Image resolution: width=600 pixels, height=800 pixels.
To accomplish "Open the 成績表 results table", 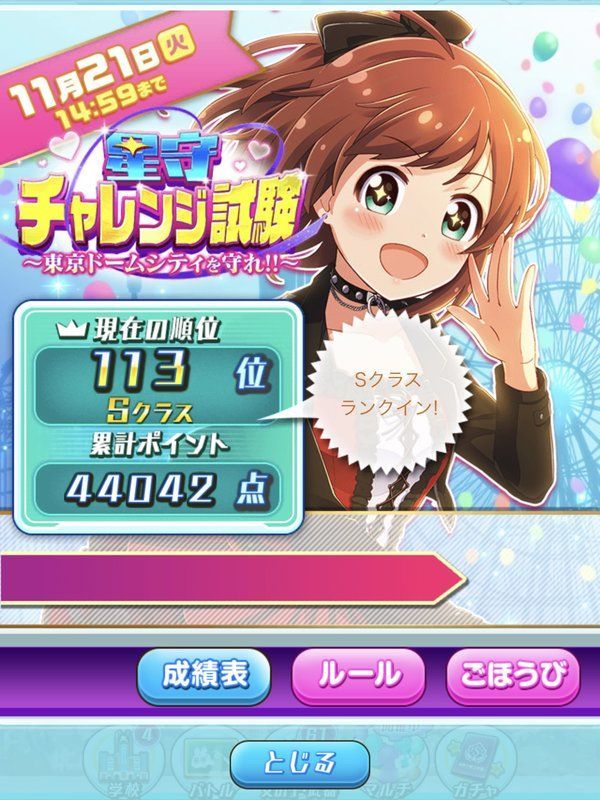I will (204, 676).
